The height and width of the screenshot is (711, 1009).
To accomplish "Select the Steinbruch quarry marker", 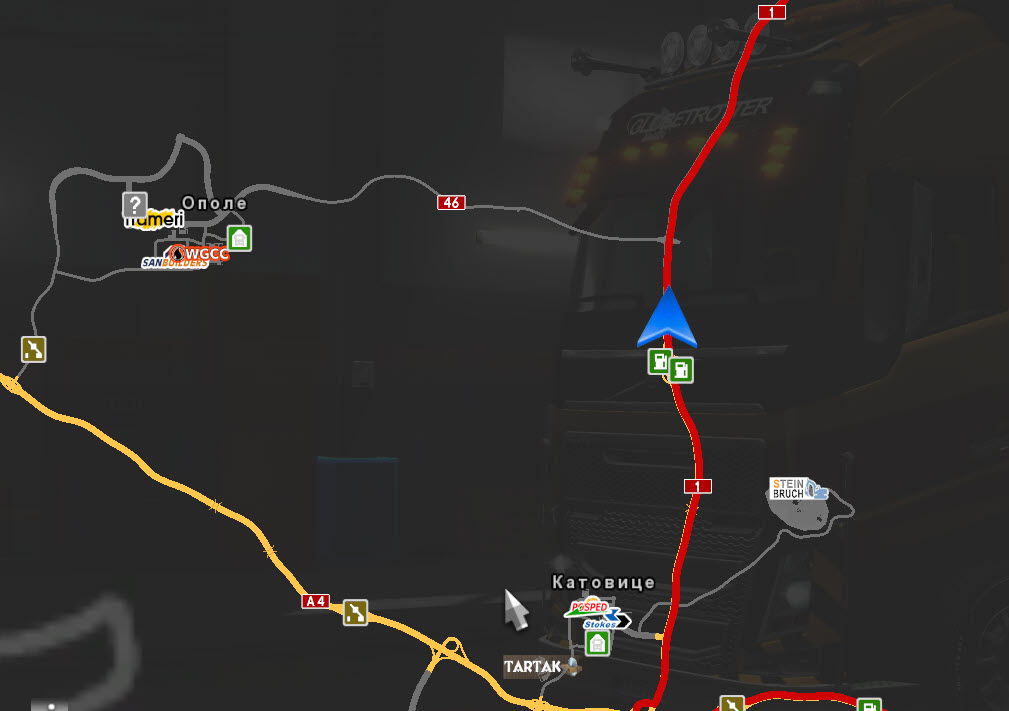I will coord(797,488).
